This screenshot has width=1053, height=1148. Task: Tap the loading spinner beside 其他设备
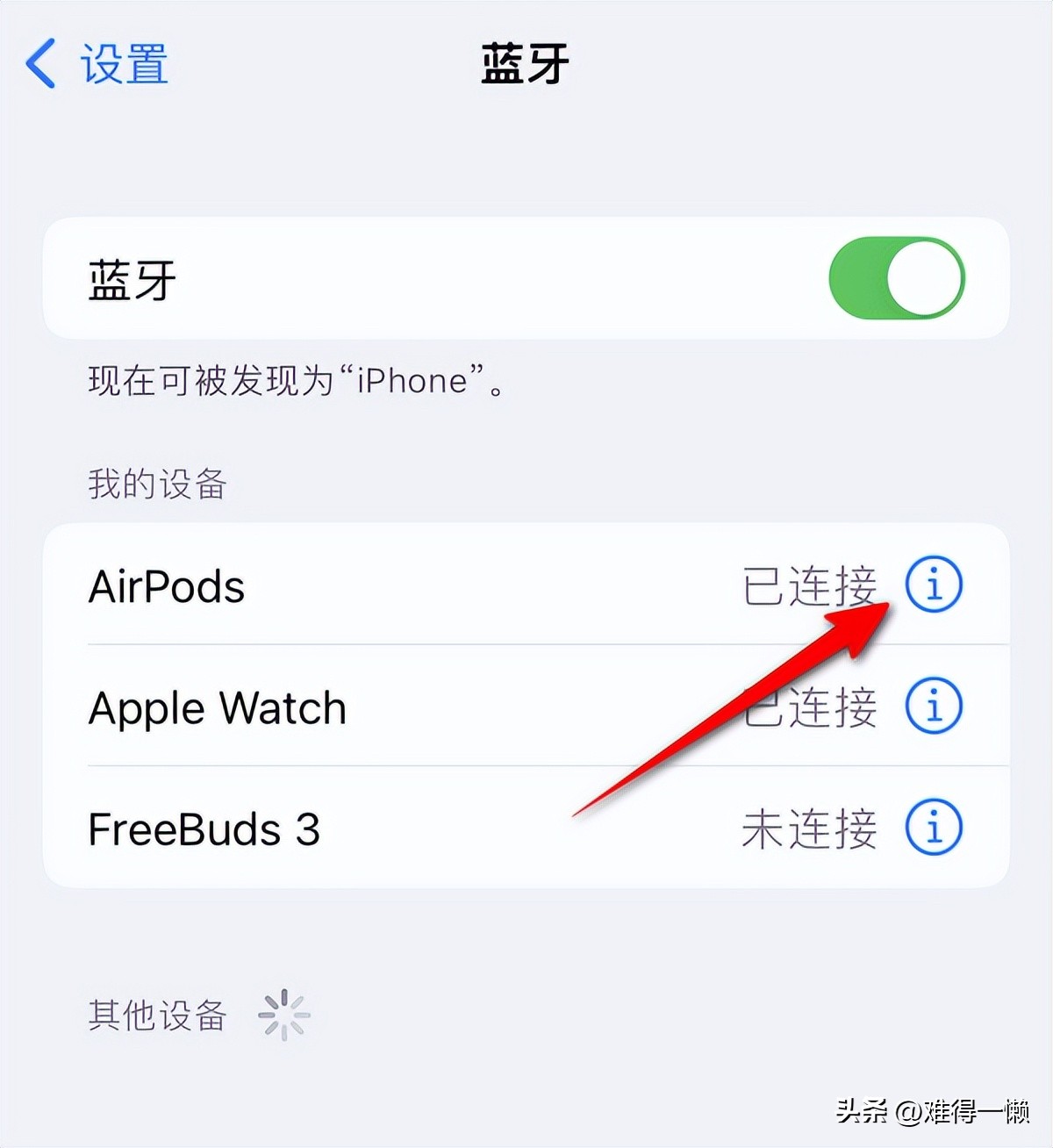click(282, 1015)
